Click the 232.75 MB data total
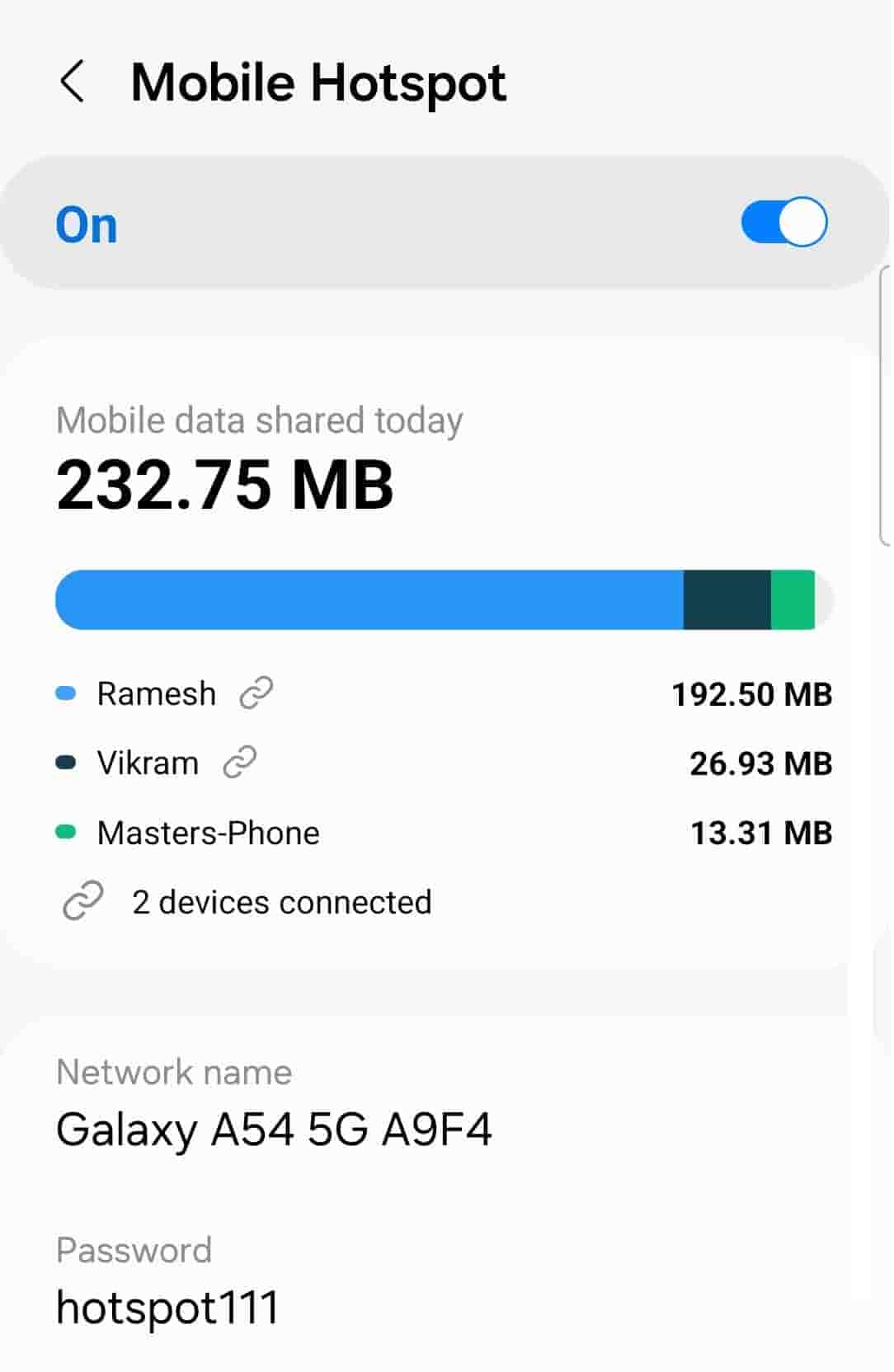 click(x=225, y=483)
